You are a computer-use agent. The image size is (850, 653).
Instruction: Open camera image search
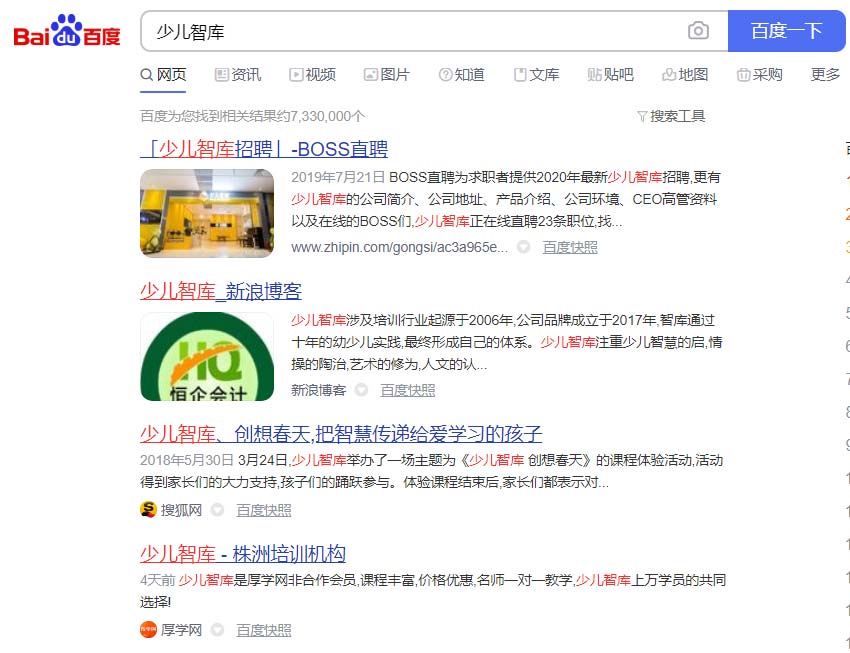click(698, 31)
